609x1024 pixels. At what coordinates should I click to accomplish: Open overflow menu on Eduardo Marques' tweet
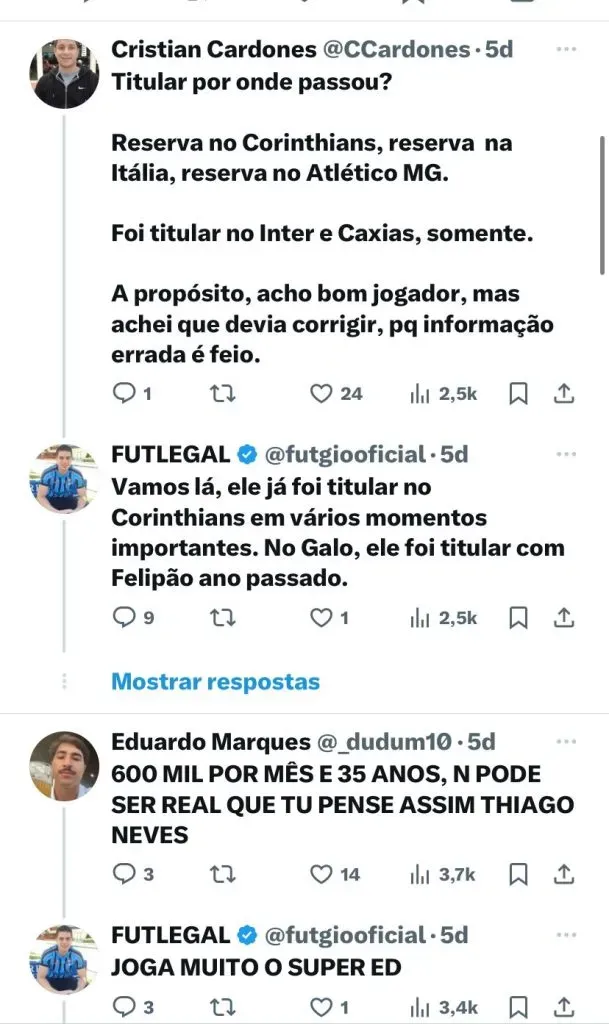566,742
